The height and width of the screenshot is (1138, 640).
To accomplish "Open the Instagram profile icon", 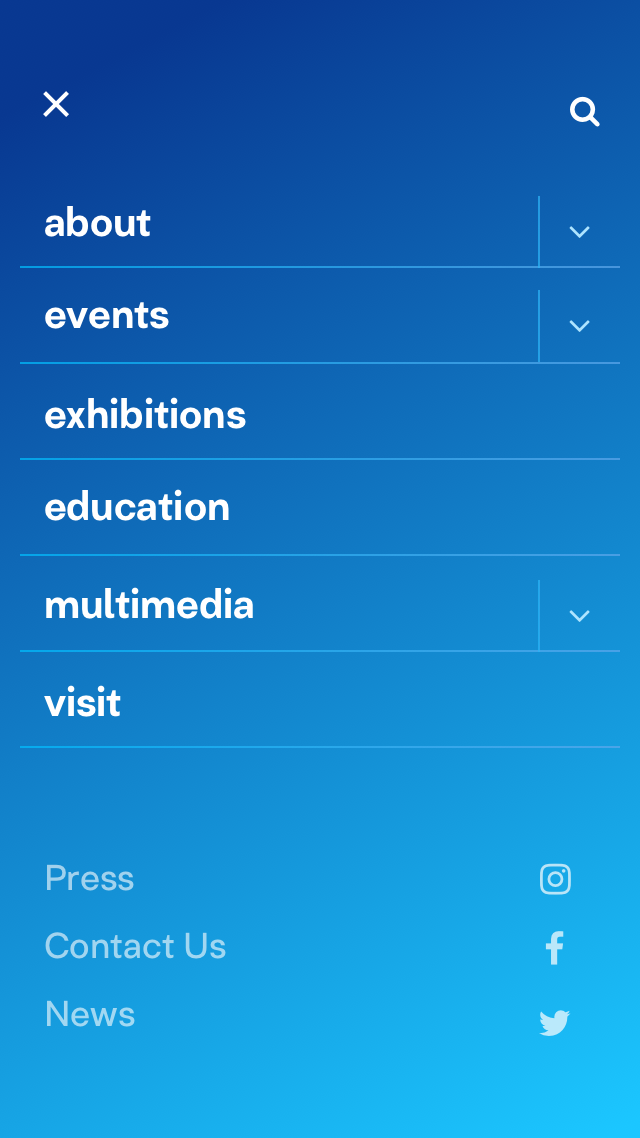I will pyautogui.click(x=555, y=879).
